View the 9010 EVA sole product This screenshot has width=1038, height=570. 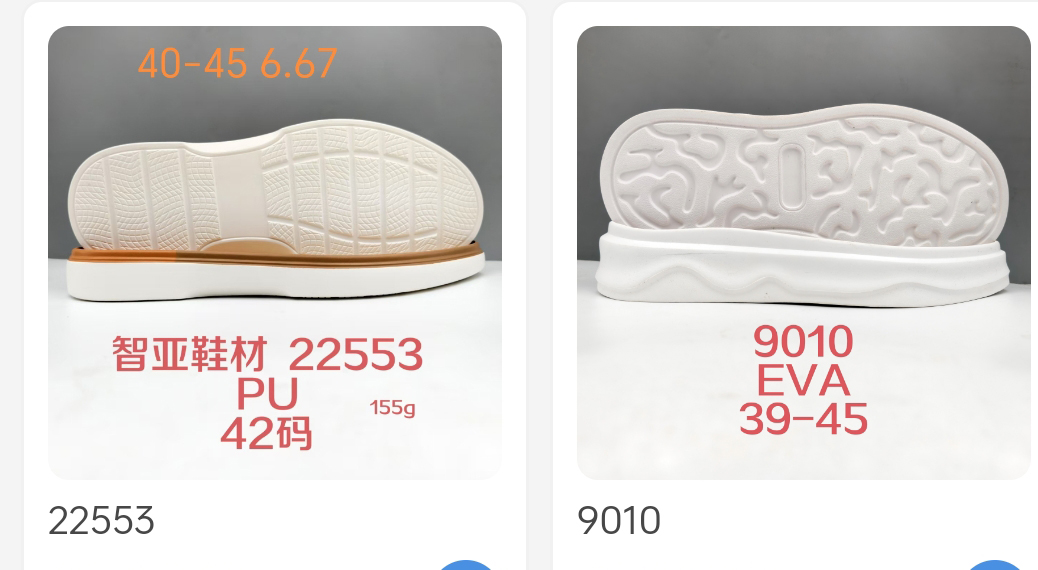[x=803, y=252]
